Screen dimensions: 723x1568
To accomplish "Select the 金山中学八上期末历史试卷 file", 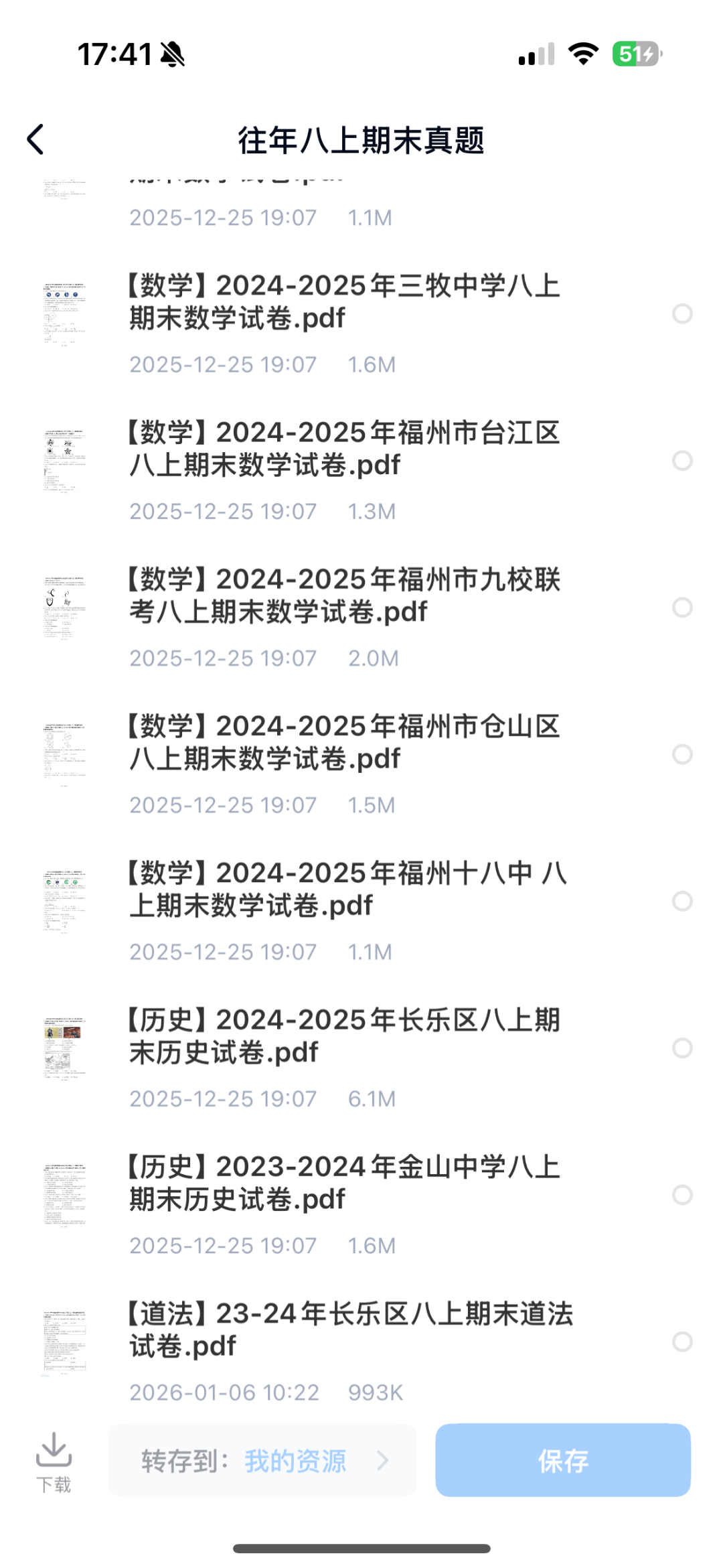I will (x=681, y=1195).
